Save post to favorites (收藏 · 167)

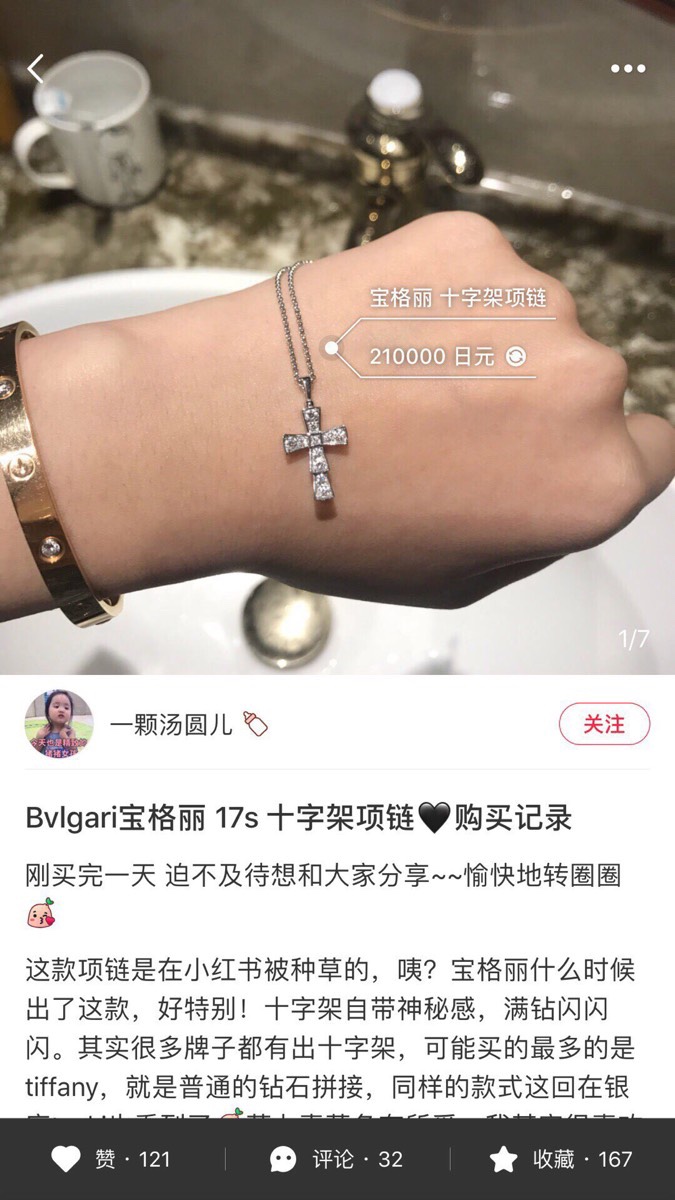561,1159
